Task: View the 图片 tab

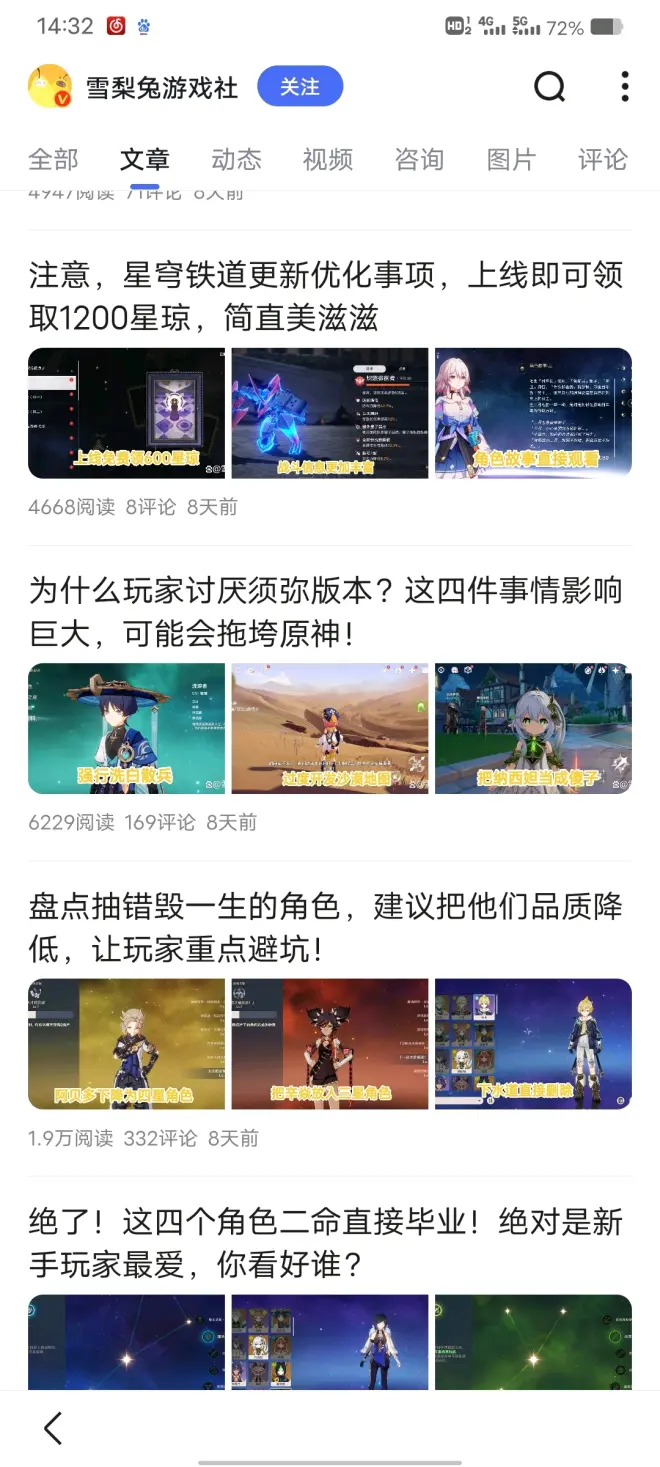Action: click(x=511, y=159)
